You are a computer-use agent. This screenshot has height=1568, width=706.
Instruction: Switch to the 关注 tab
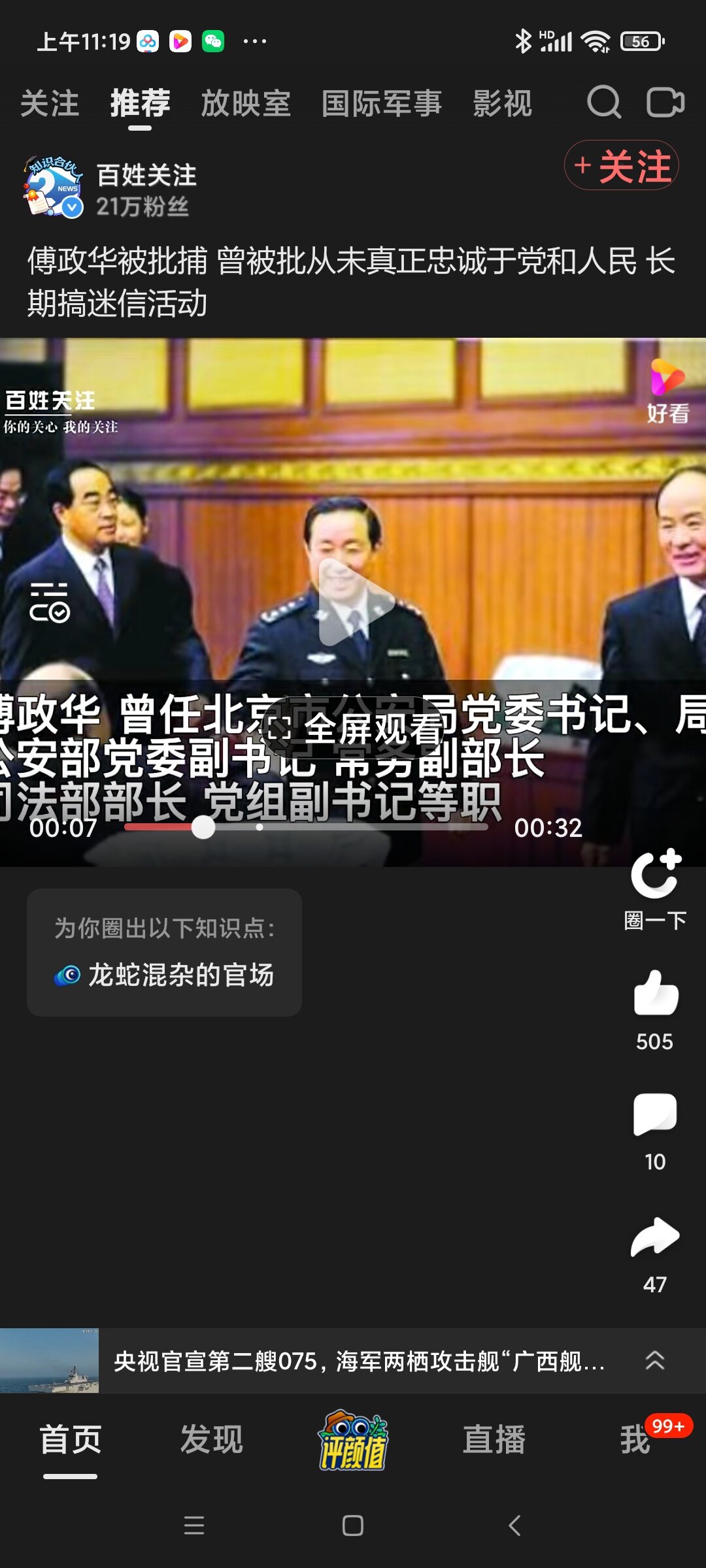[x=50, y=104]
